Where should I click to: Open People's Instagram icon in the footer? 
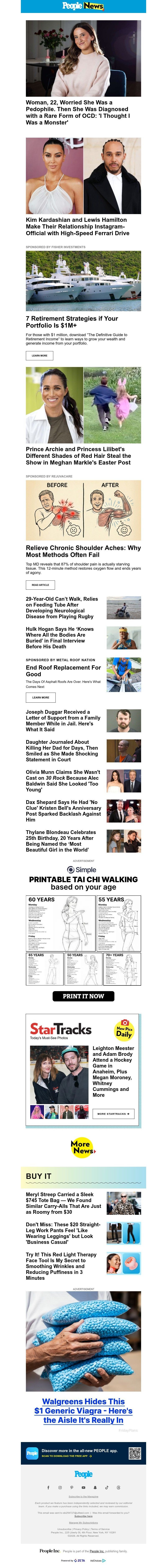60,1488
